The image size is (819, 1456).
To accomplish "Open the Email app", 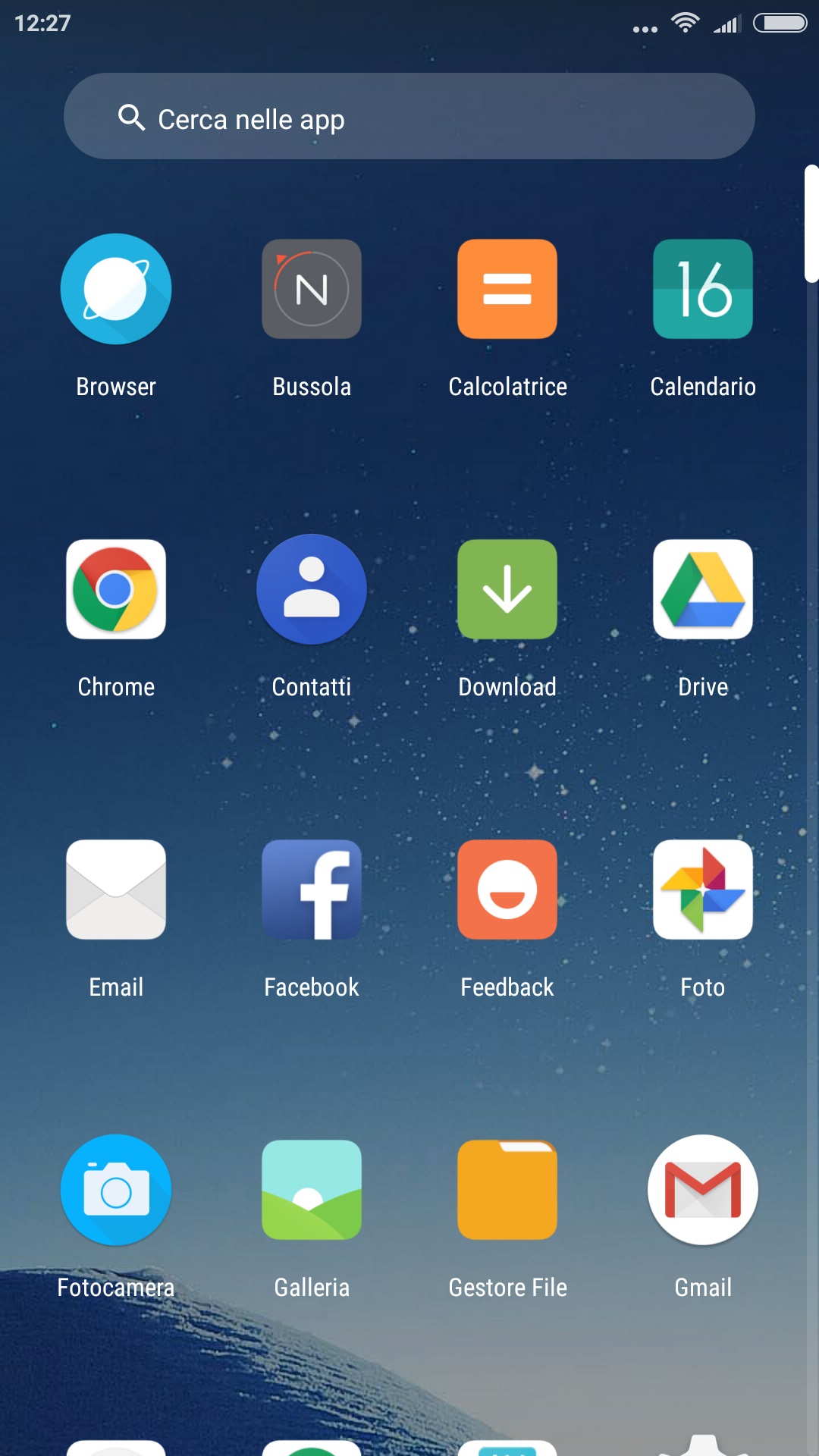I will (116, 890).
